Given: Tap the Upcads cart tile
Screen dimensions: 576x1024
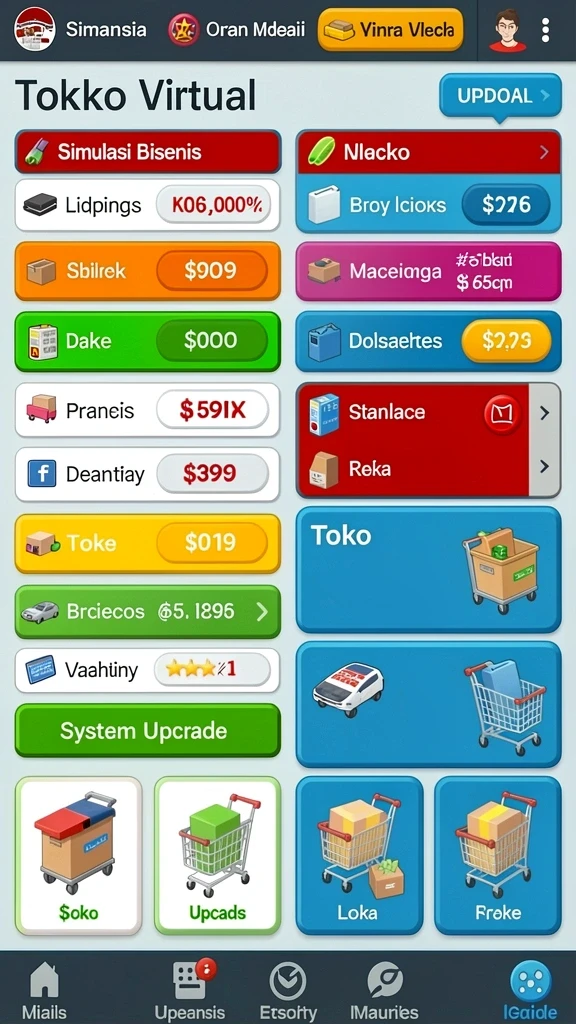Looking at the screenshot, I should [x=217, y=855].
